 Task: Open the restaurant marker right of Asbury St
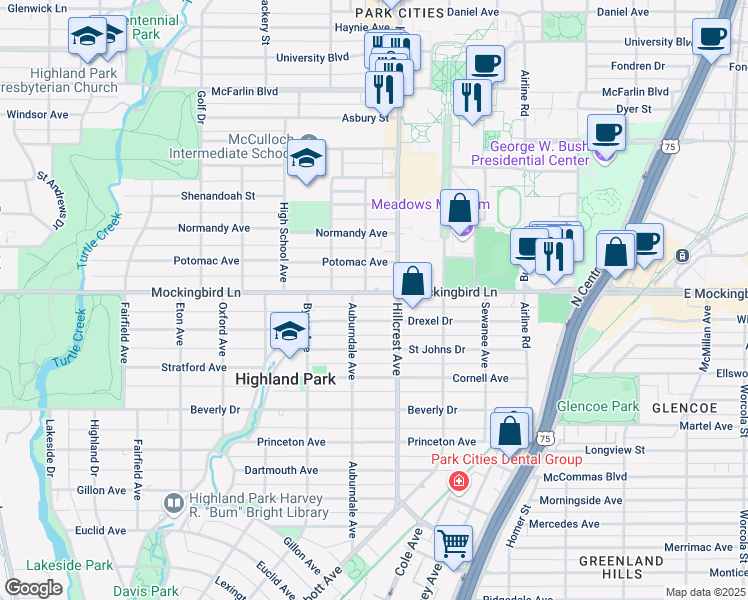[468, 97]
